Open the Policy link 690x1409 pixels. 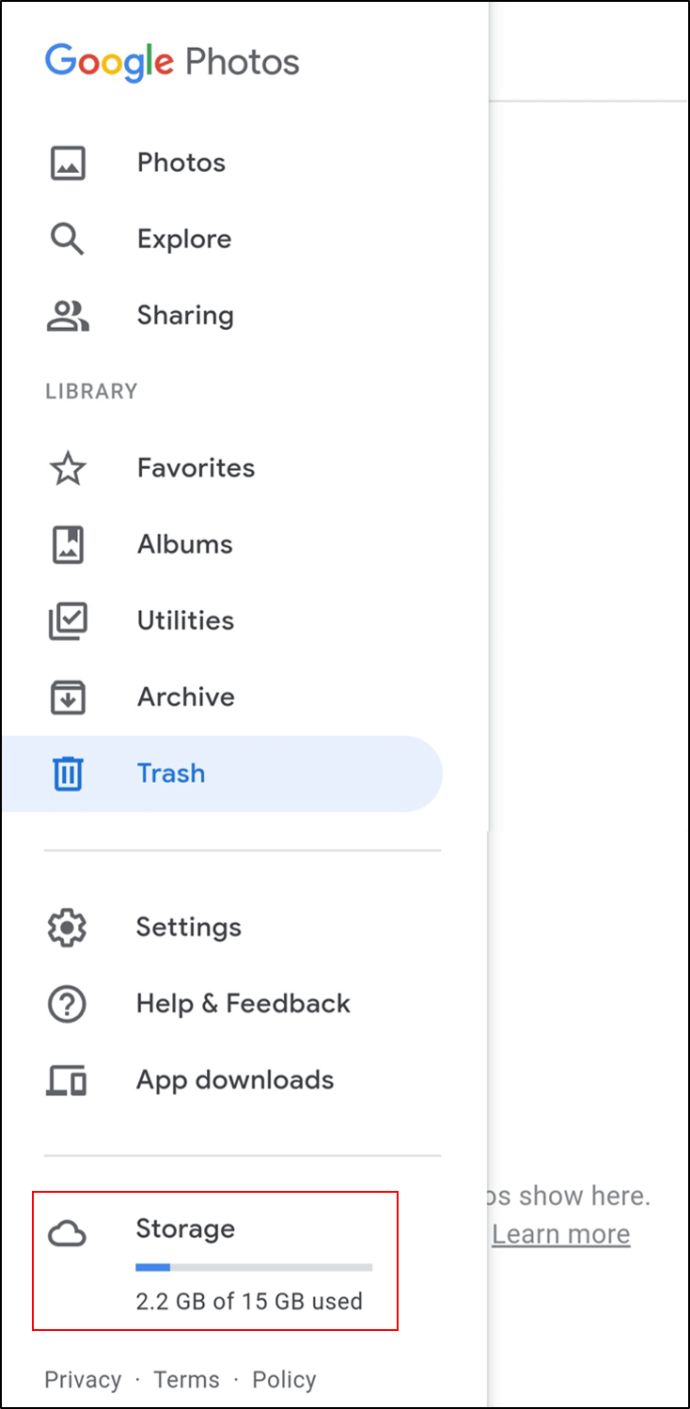(284, 1380)
